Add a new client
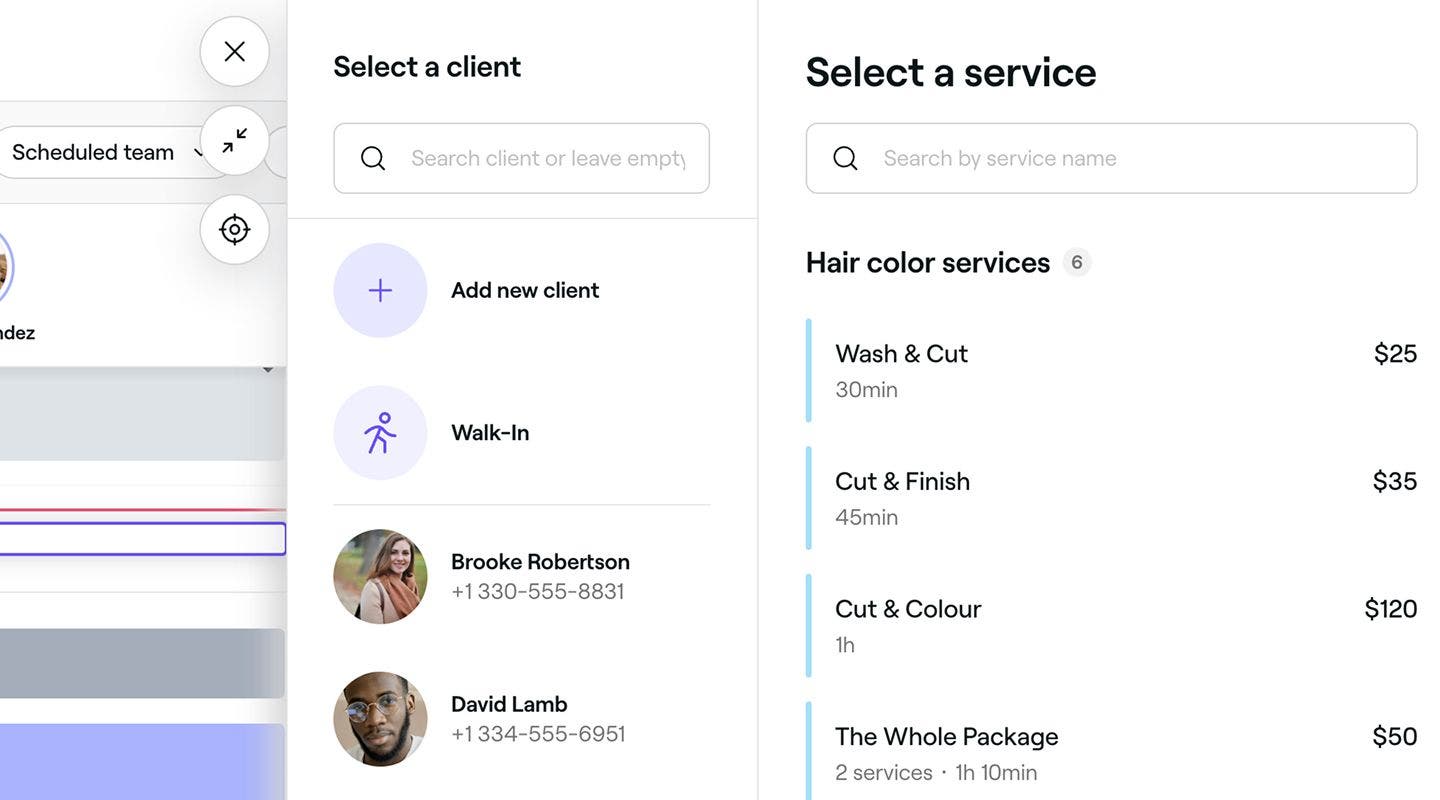1440x800 pixels. coord(523,290)
